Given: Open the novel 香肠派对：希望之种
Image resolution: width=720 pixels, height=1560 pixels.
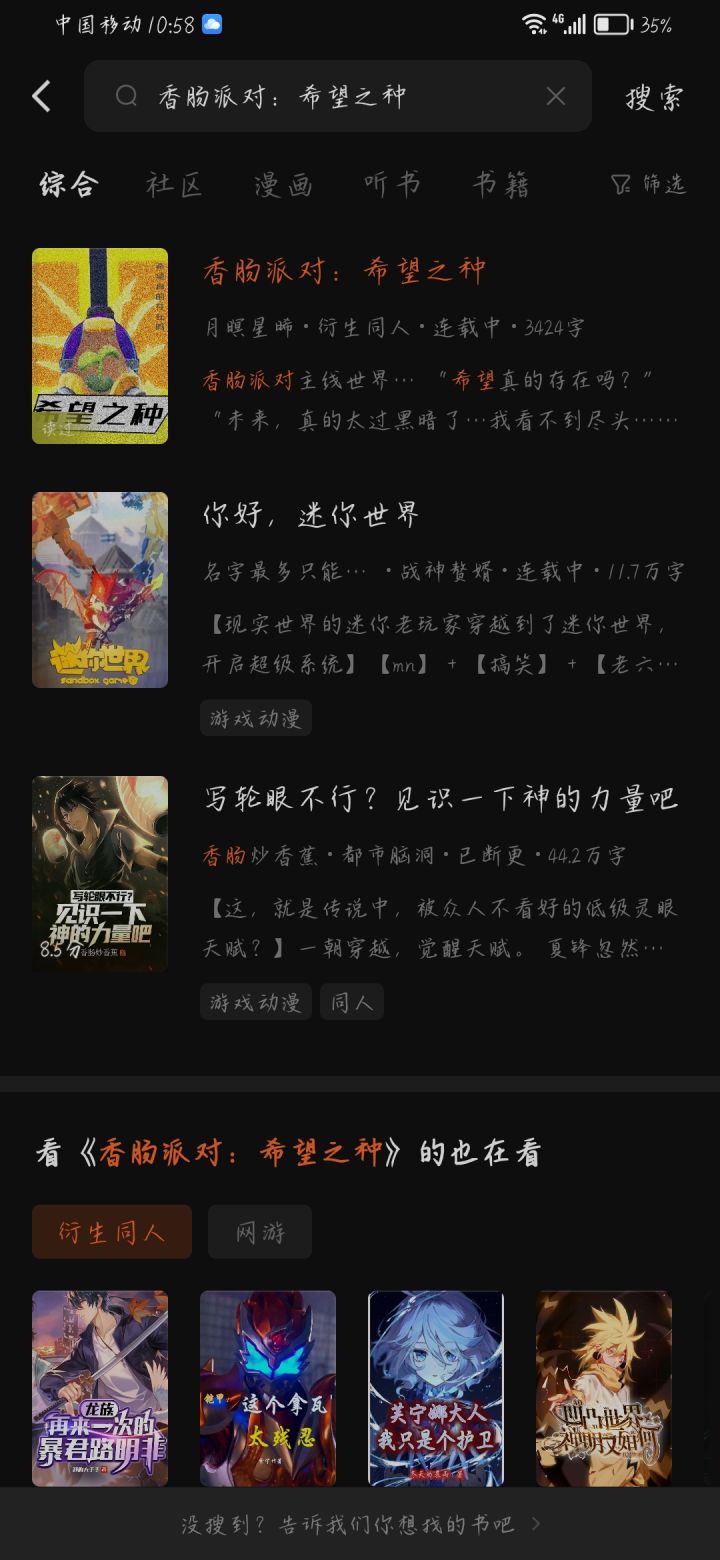Looking at the screenshot, I should pos(344,272).
